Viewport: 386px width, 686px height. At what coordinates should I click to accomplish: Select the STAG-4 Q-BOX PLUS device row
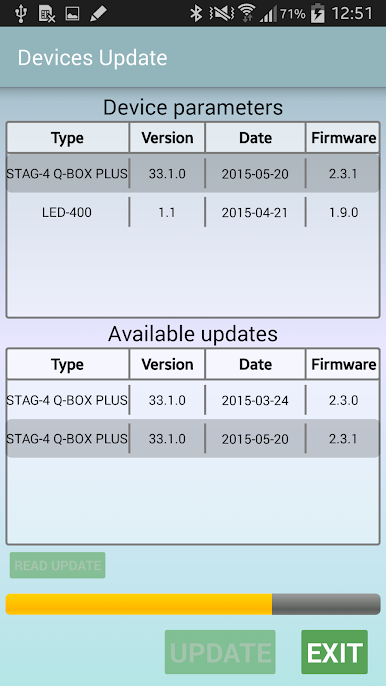pyautogui.click(x=193, y=173)
